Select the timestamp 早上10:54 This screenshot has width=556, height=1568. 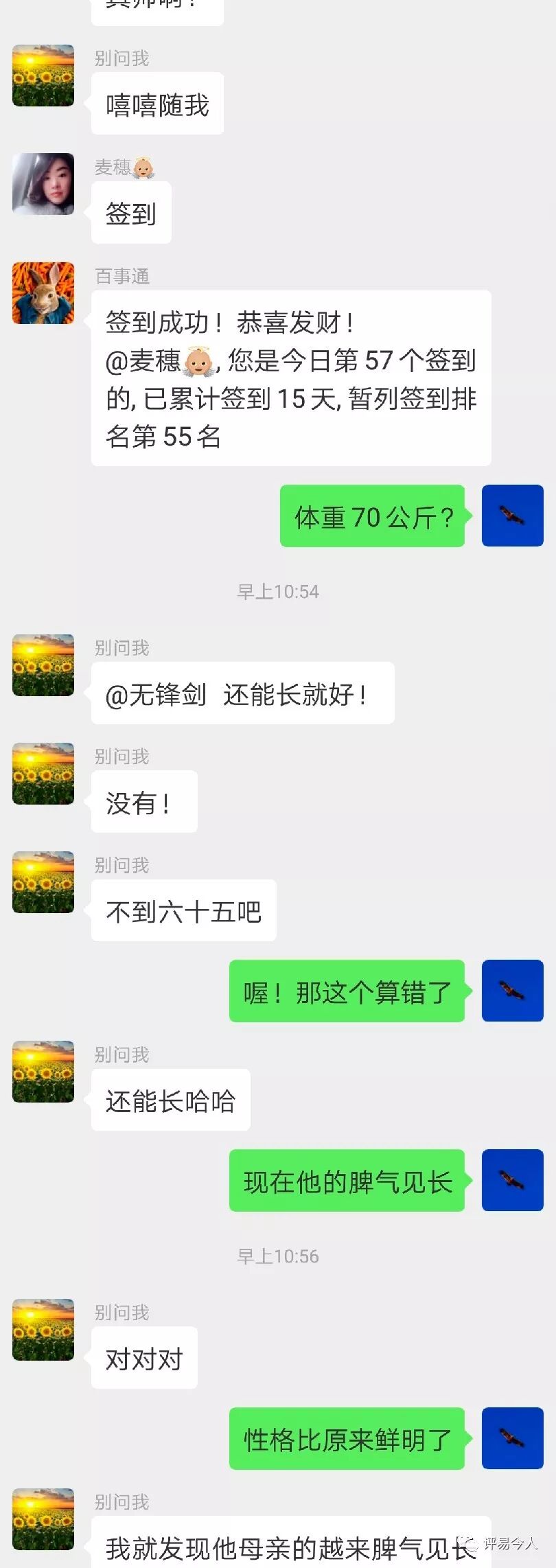(278, 591)
